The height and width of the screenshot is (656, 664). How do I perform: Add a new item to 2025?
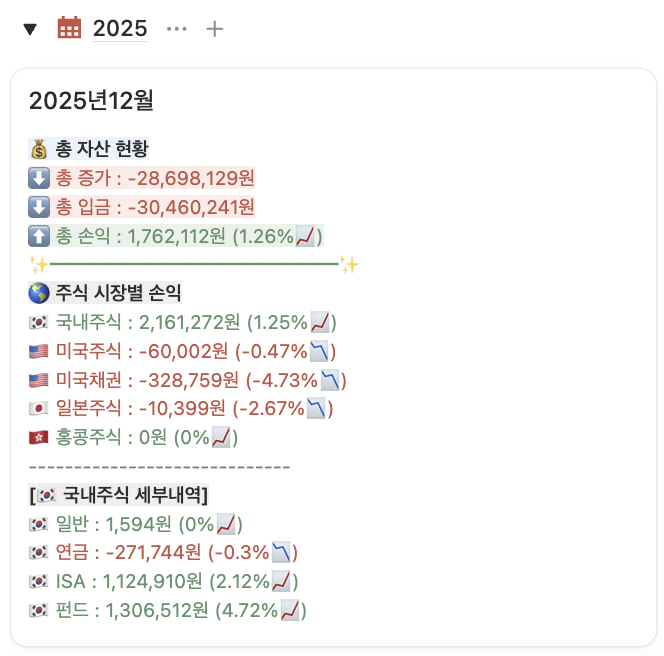[x=214, y=29]
